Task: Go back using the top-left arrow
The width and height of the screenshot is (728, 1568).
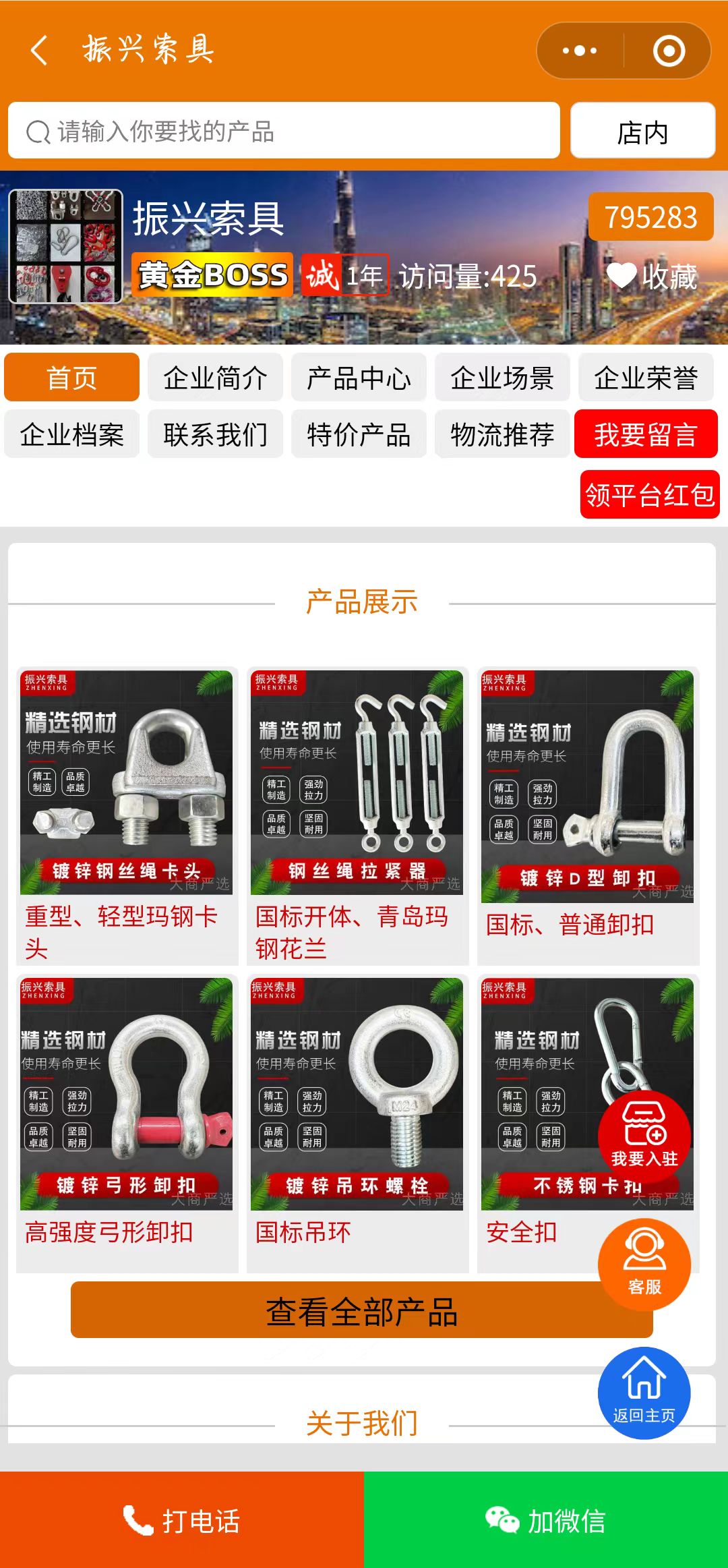Action: click(x=39, y=51)
